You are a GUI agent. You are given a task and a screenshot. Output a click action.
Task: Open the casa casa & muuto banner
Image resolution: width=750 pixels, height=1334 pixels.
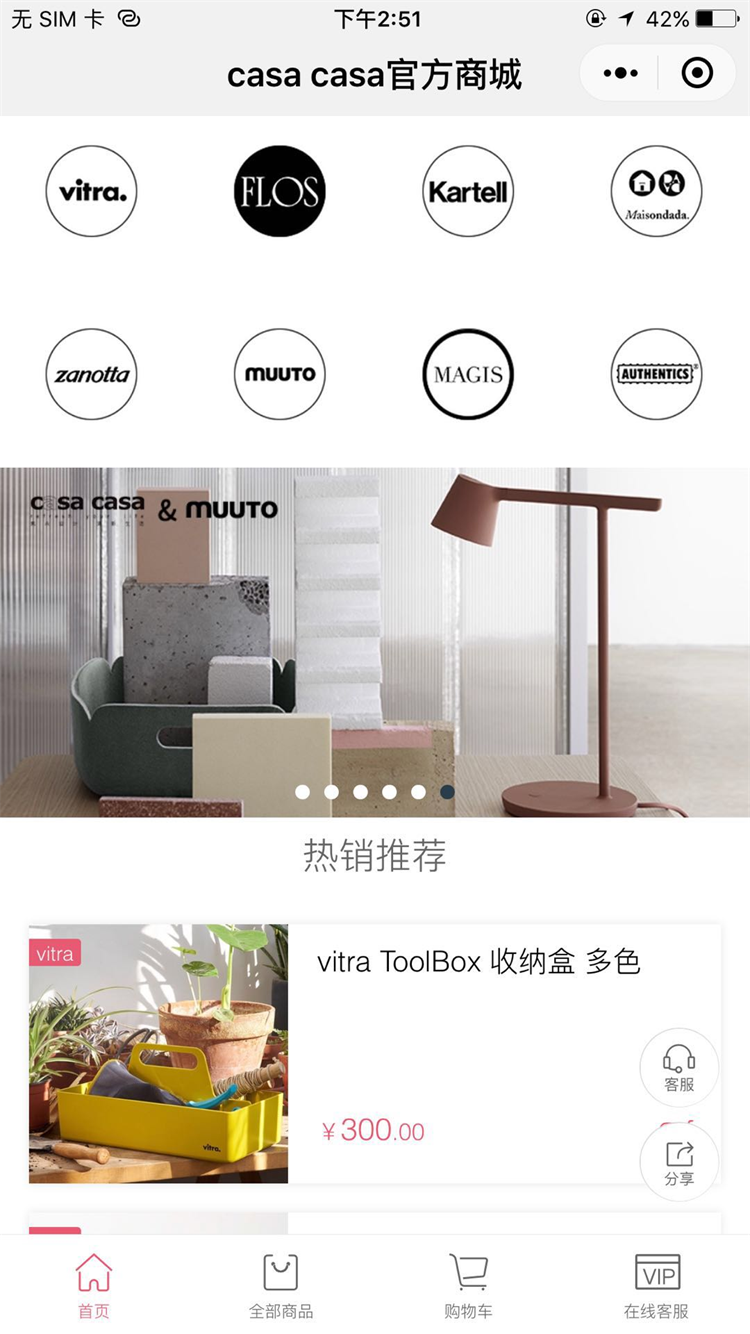click(375, 640)
